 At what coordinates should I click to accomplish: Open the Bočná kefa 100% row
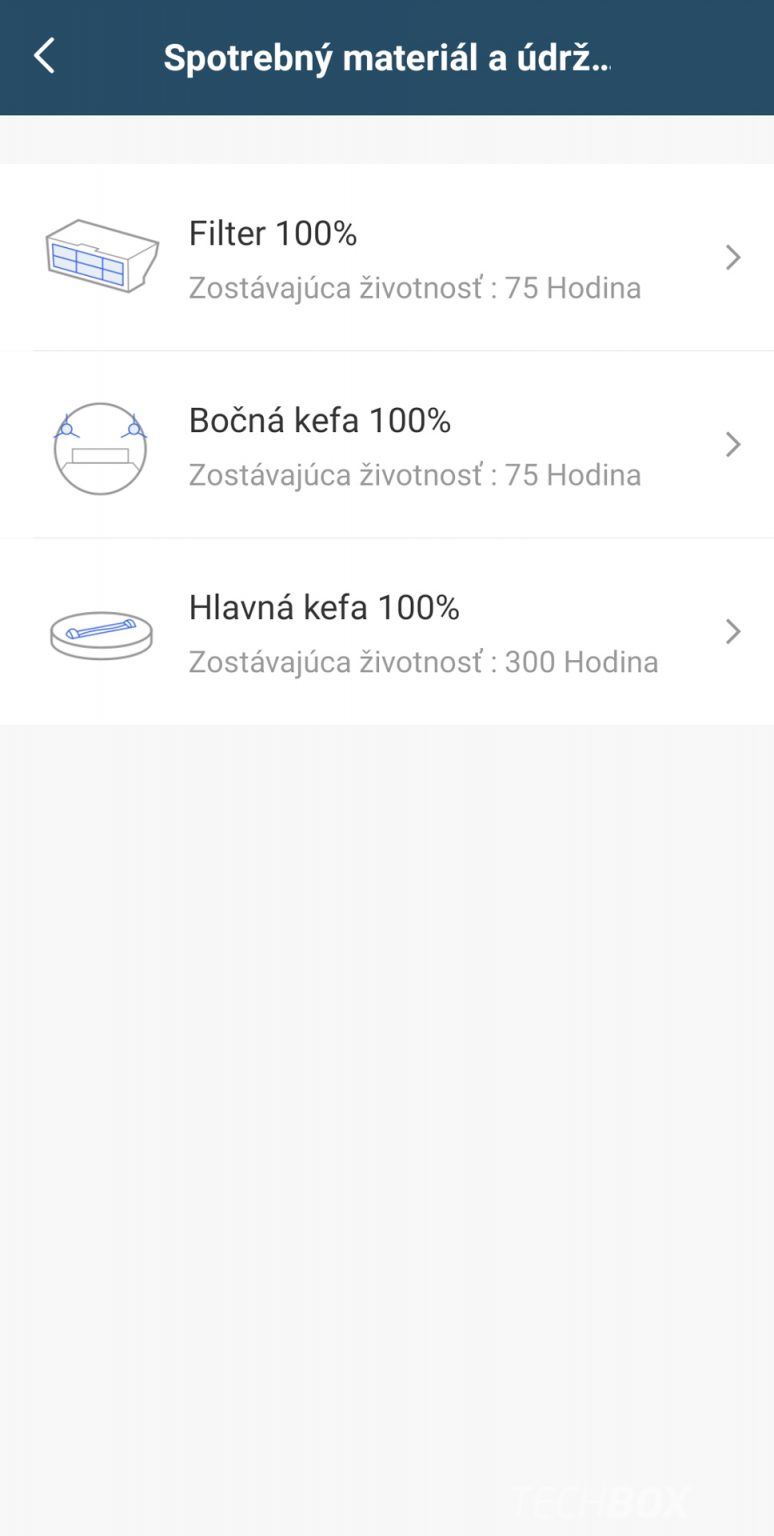[x=387, y=445]
